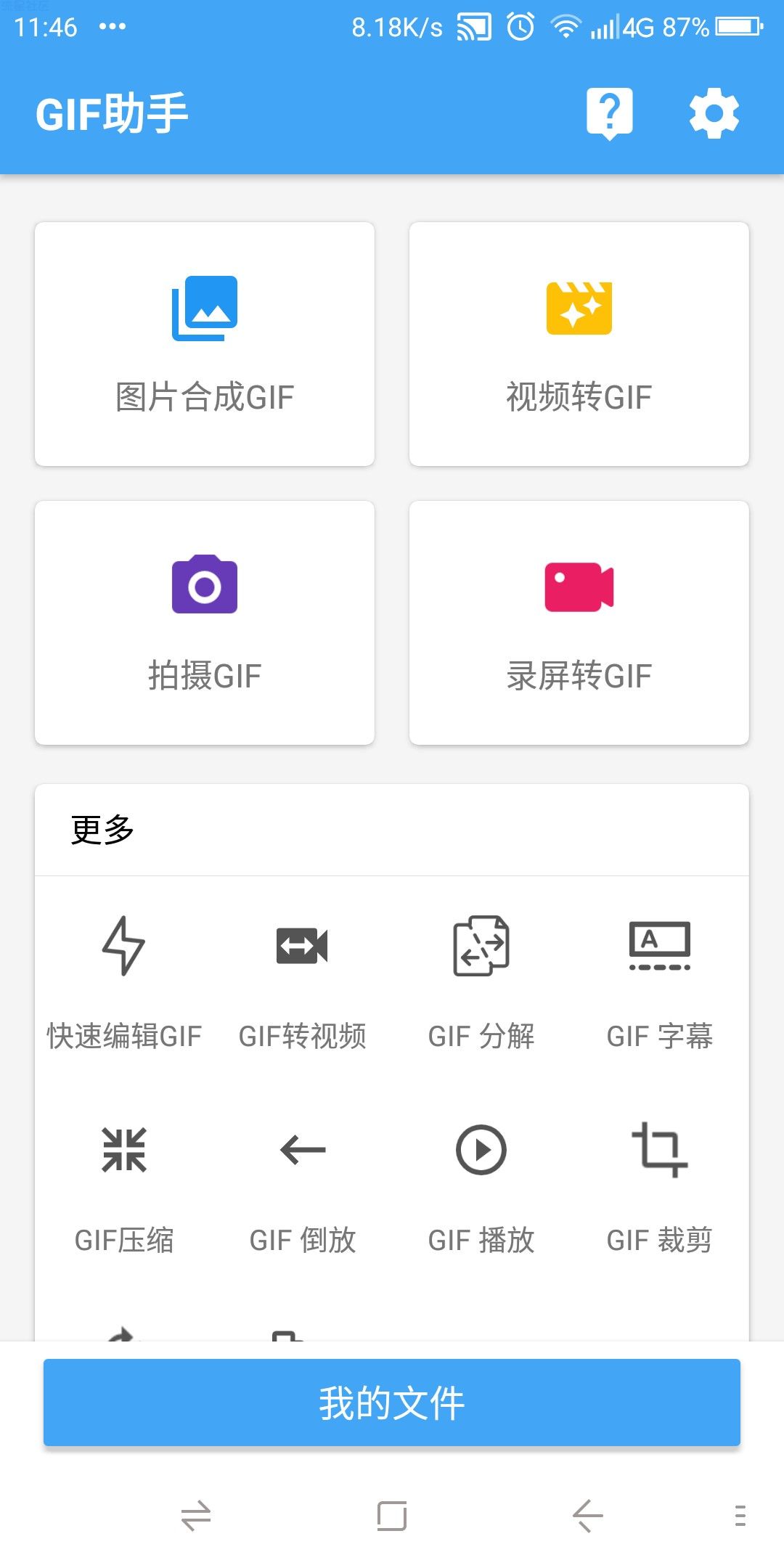Open 快速编辑GIF tool
The height and width of the screenshot is (1568, 784).
[x=124, y=980]
